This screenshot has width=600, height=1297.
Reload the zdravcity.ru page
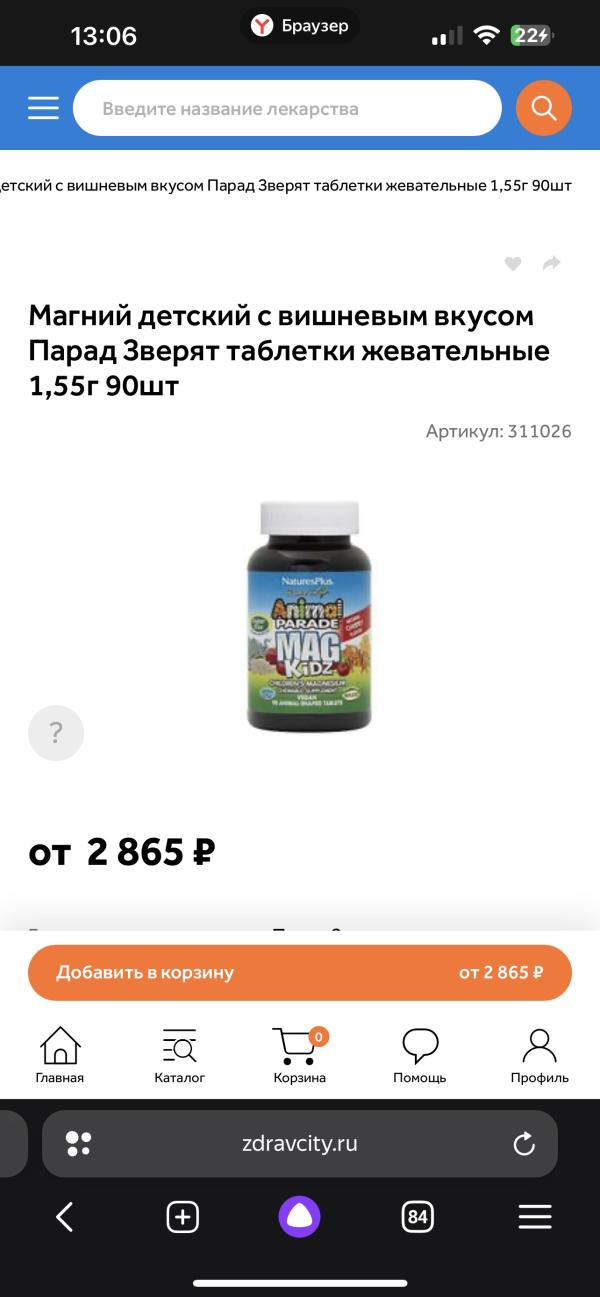tap(524, 1144)
